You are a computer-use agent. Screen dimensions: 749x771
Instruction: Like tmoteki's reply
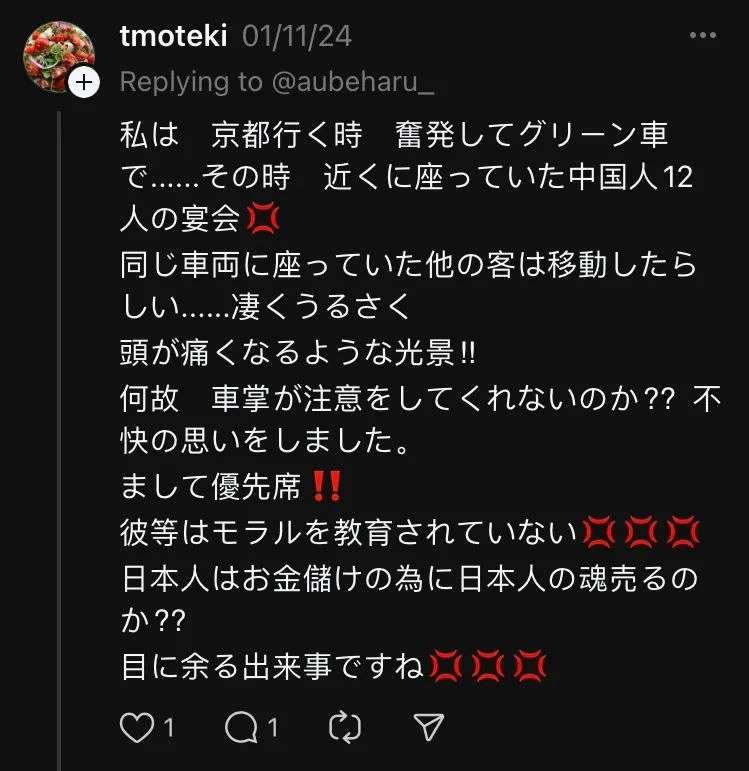134,728
